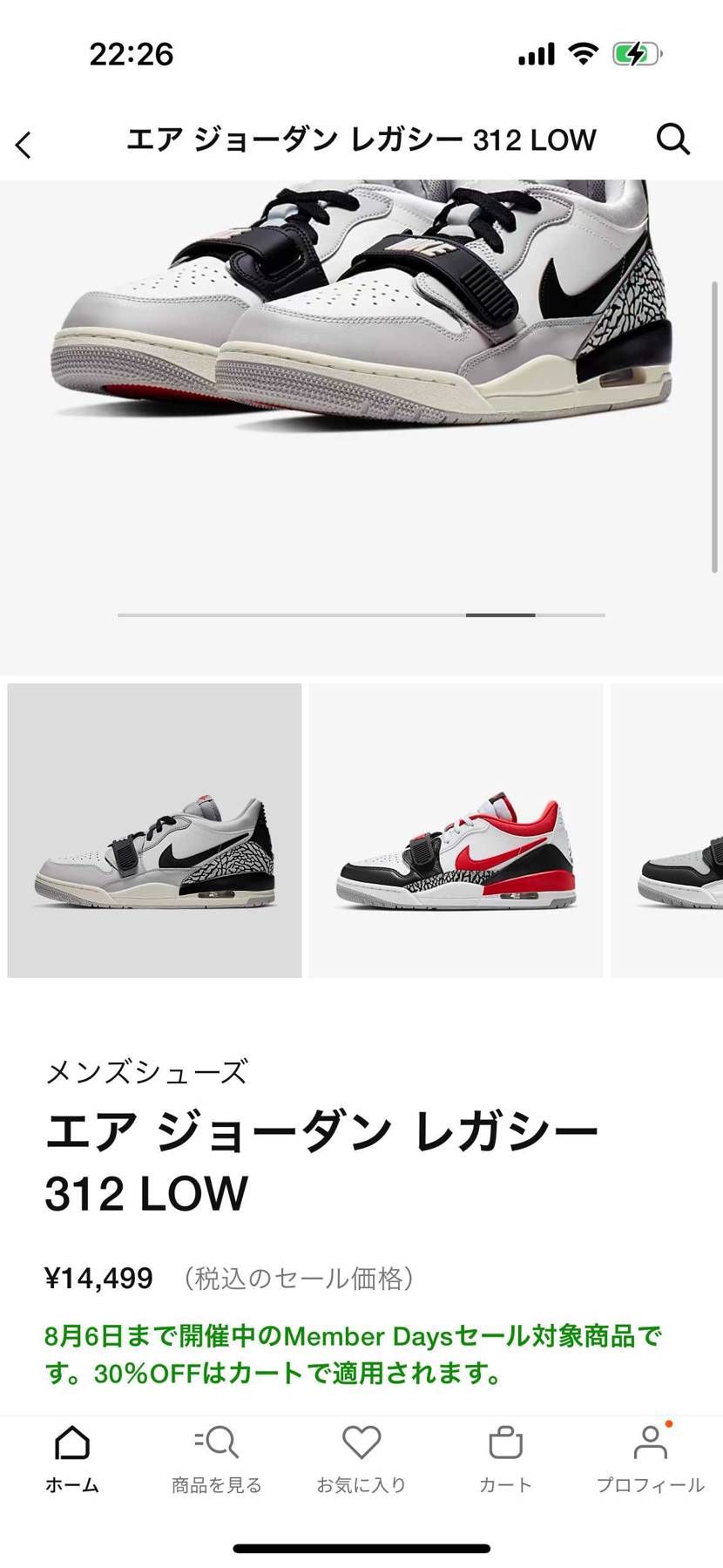This screenshot has height=1568, width=723.
Task: Open the shopping cart icon
Action: [505, 1442]
